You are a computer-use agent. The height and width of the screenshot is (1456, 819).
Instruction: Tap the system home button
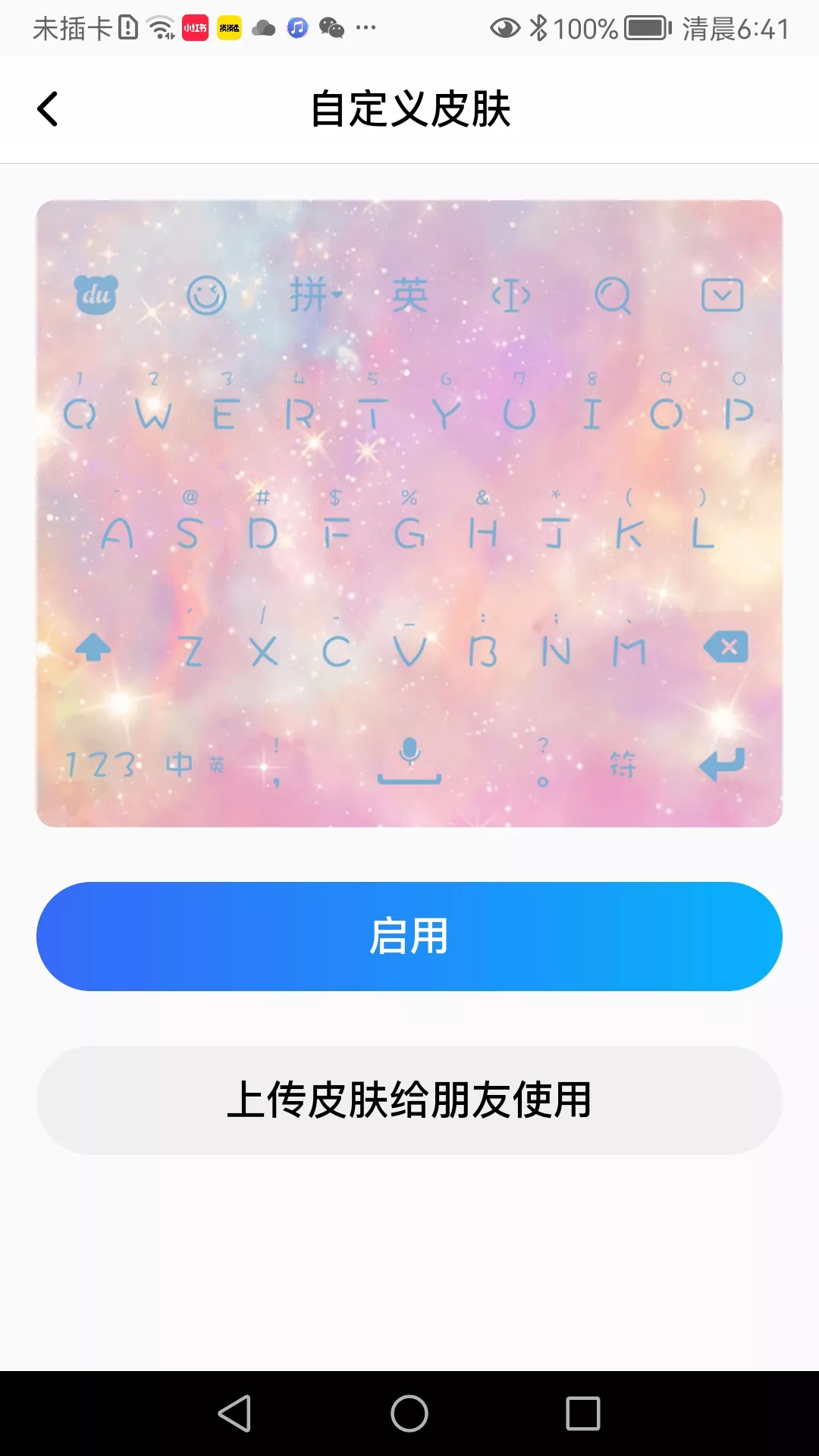(x=409, y=1414)
